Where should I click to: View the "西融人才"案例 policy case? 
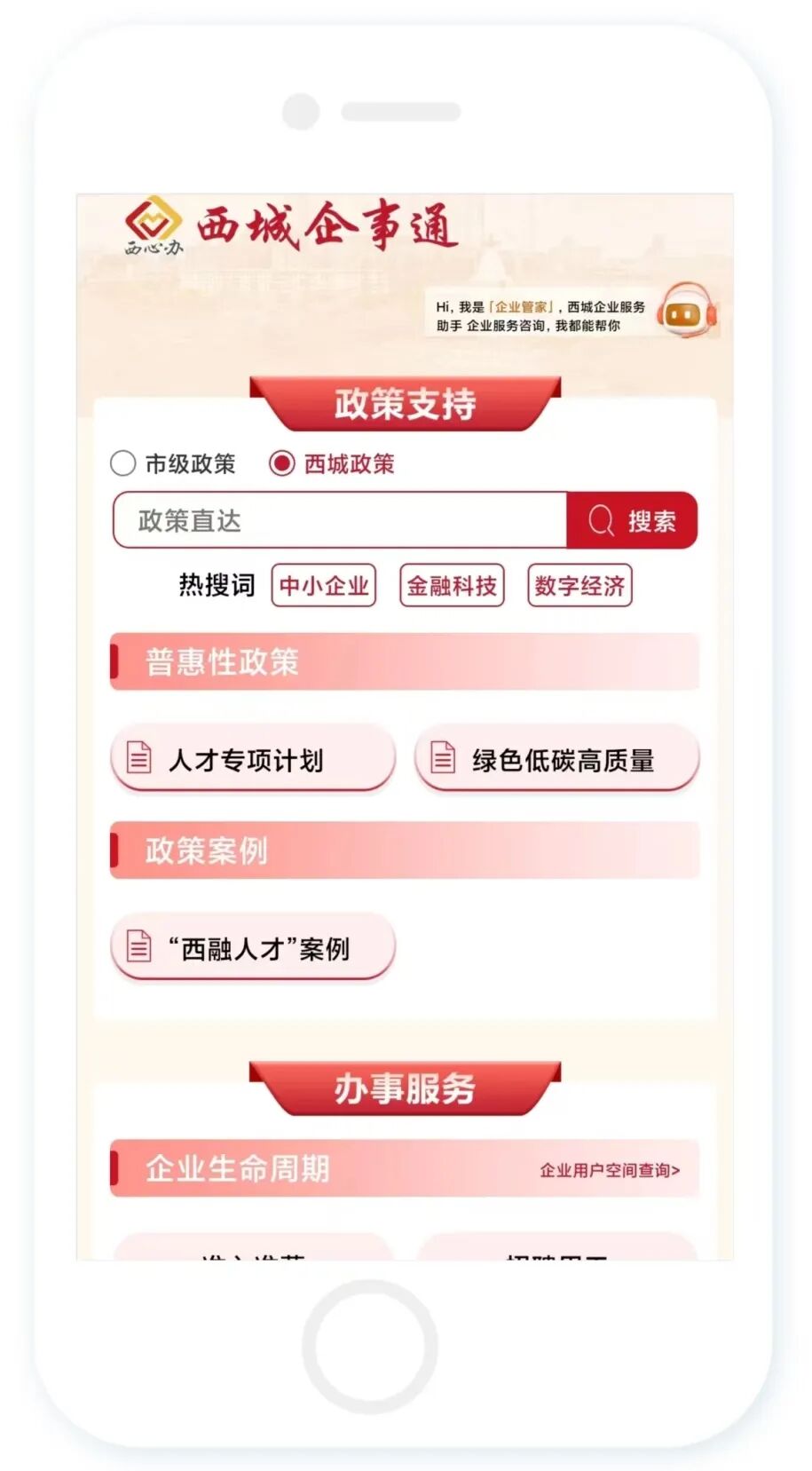point(253,948)
